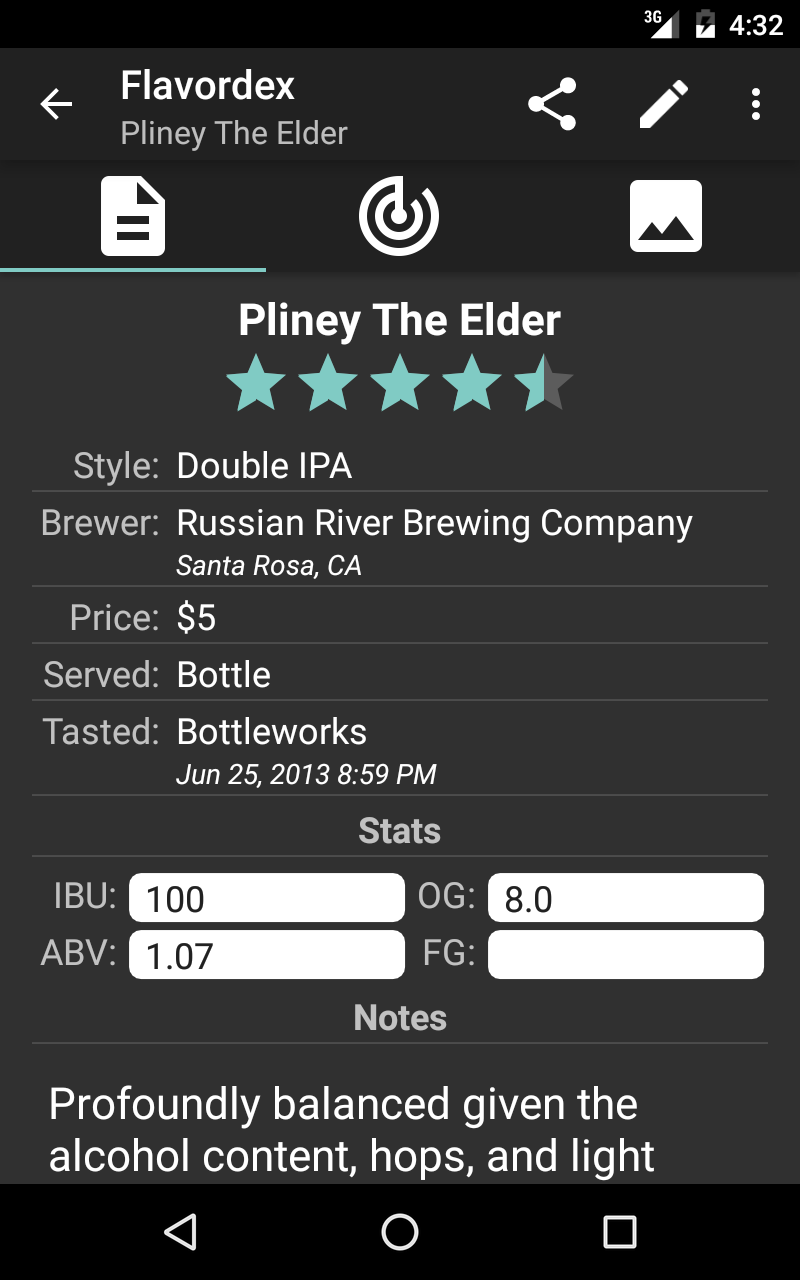The width and height of the screenshot is (800, 1280).
Task: Tap the OG field showing 8.0
Action: 625,898
